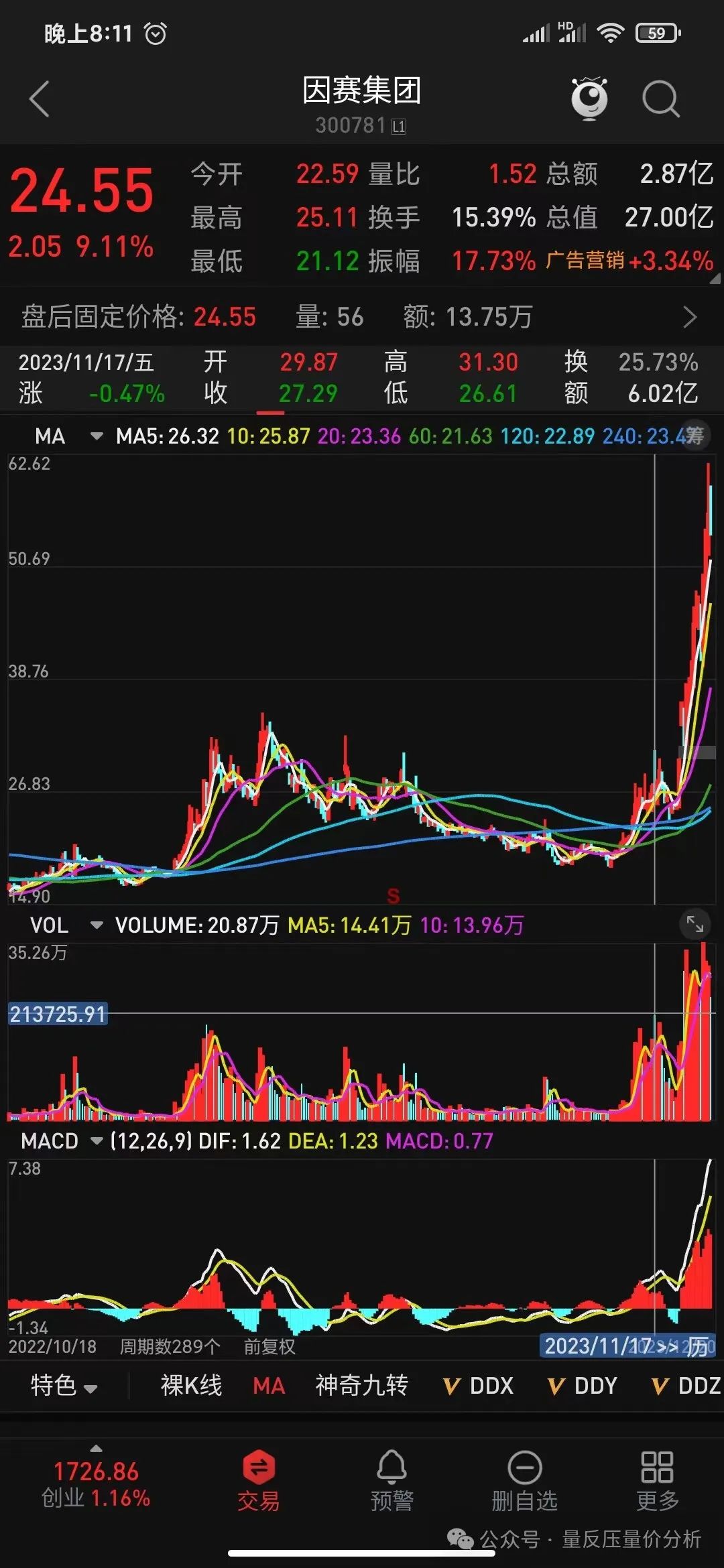Open the 筹 chip distribution button

pos(695,436)
